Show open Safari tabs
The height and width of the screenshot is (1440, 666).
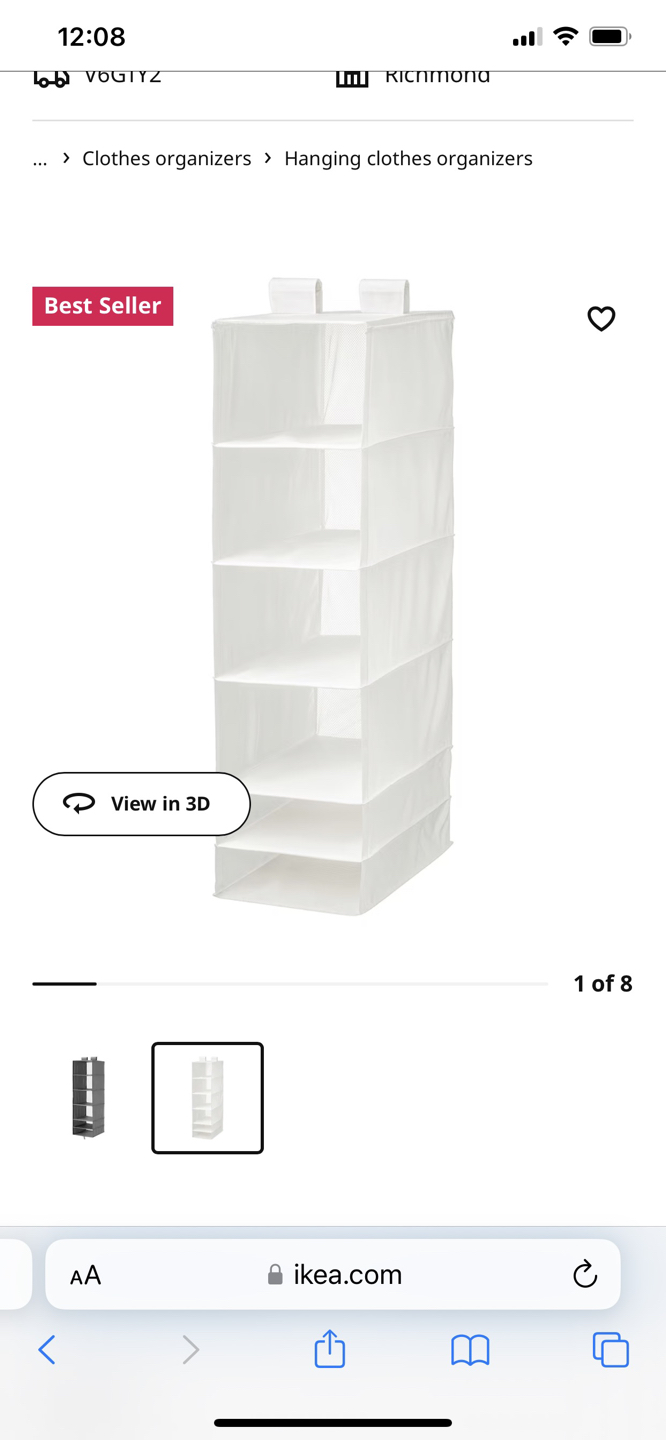pos(610,1350)
